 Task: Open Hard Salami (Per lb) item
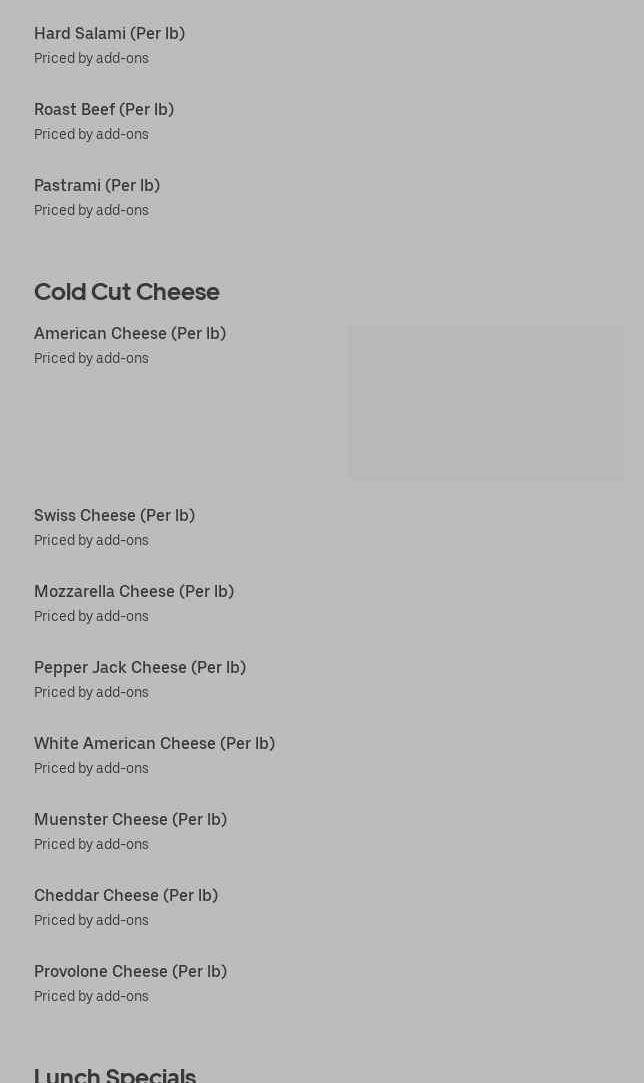109,34
